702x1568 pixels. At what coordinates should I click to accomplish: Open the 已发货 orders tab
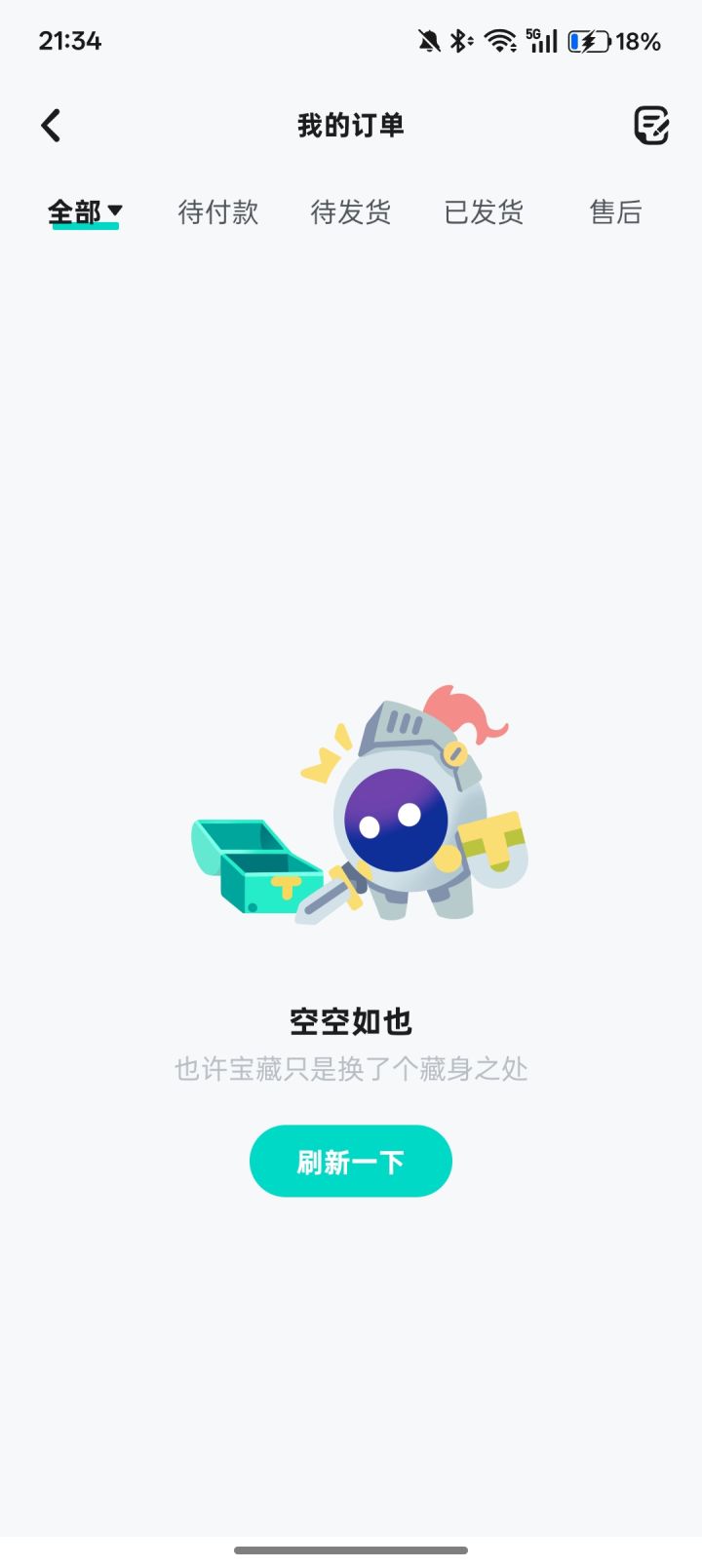coord(485,212)
